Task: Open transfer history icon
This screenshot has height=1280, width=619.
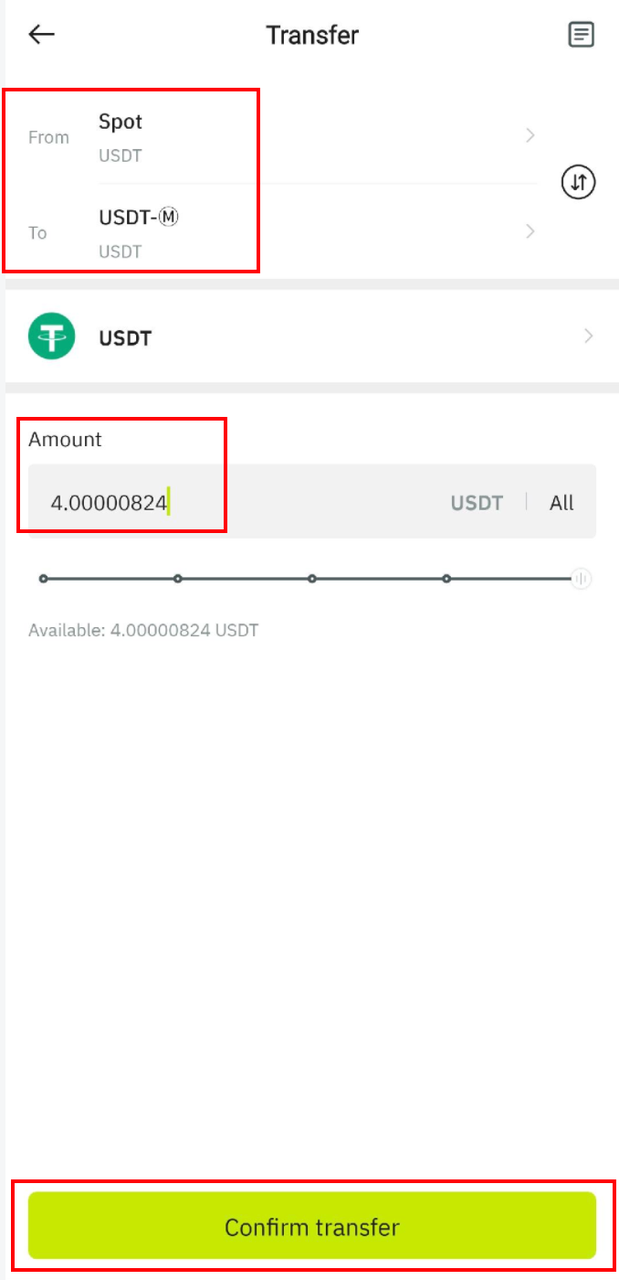Action: tap(580, 35)
